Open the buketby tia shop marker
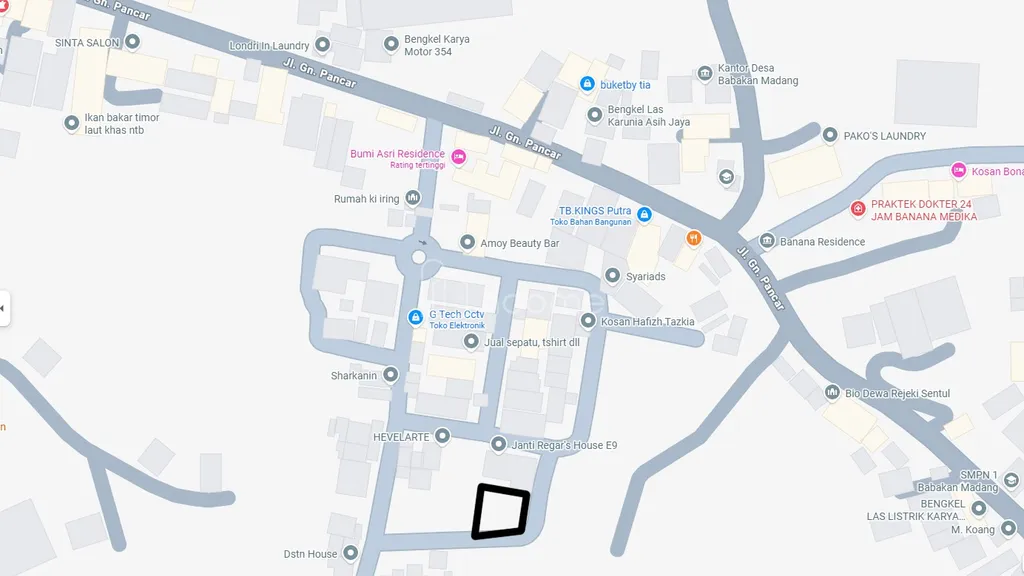 (x=587, y=84)
